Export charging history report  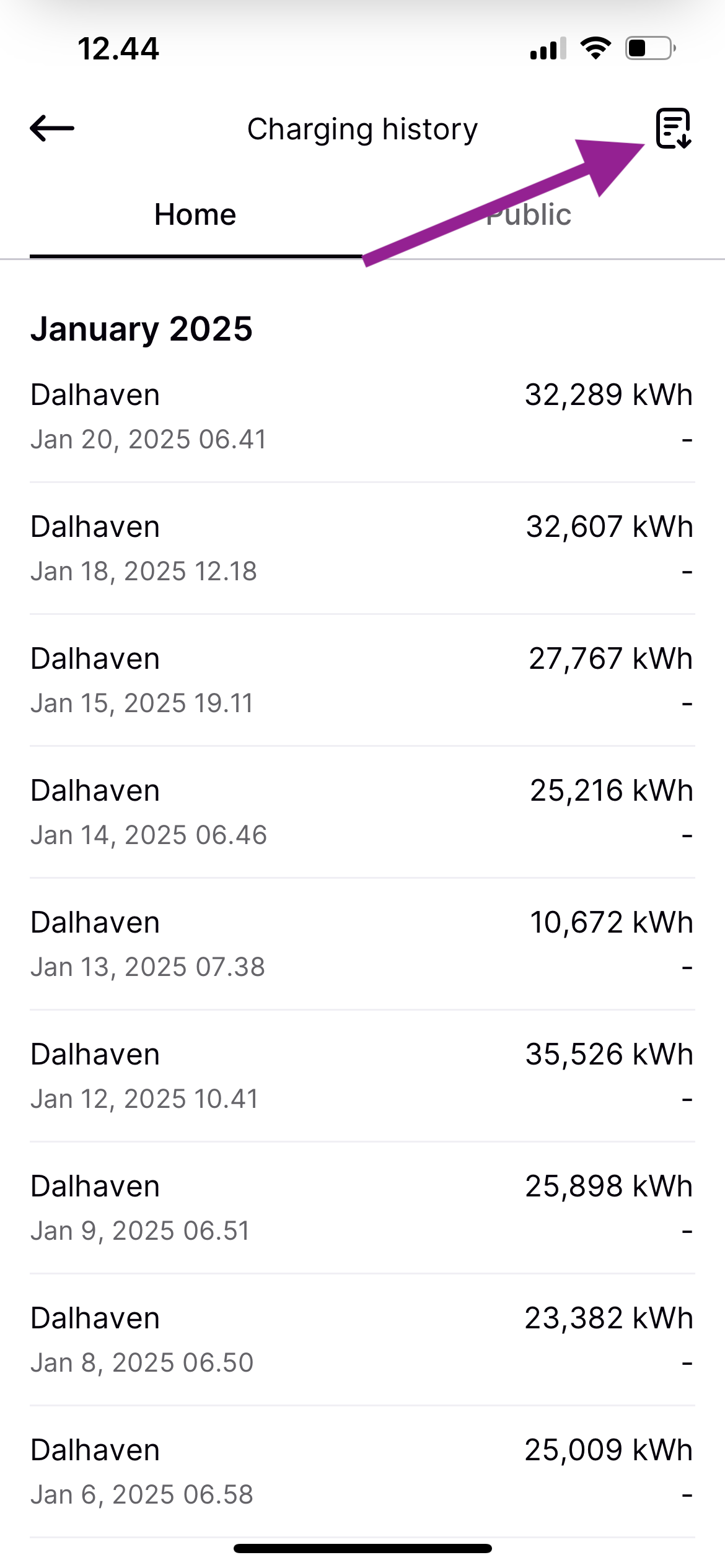673,129
